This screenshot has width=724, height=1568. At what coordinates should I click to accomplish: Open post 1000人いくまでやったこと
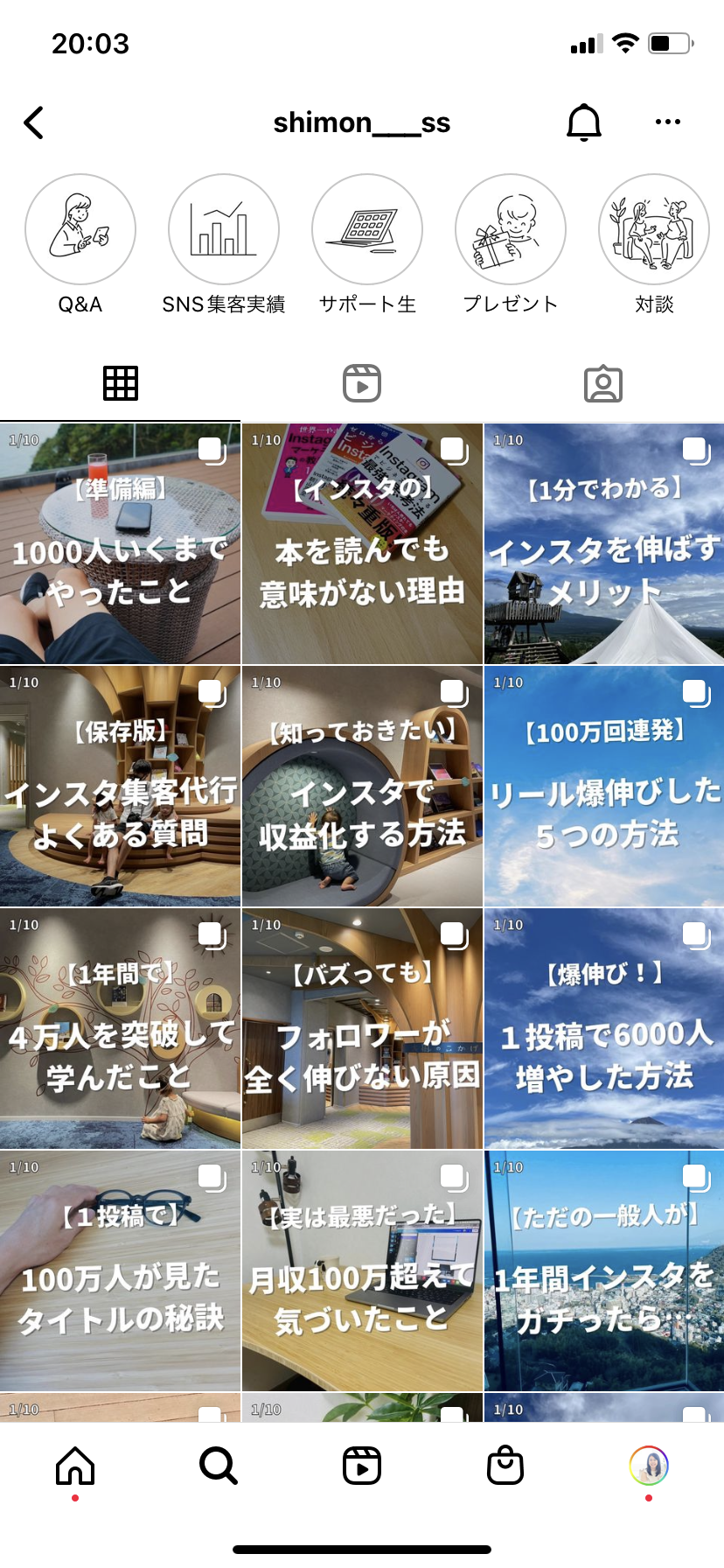point(120,543)
